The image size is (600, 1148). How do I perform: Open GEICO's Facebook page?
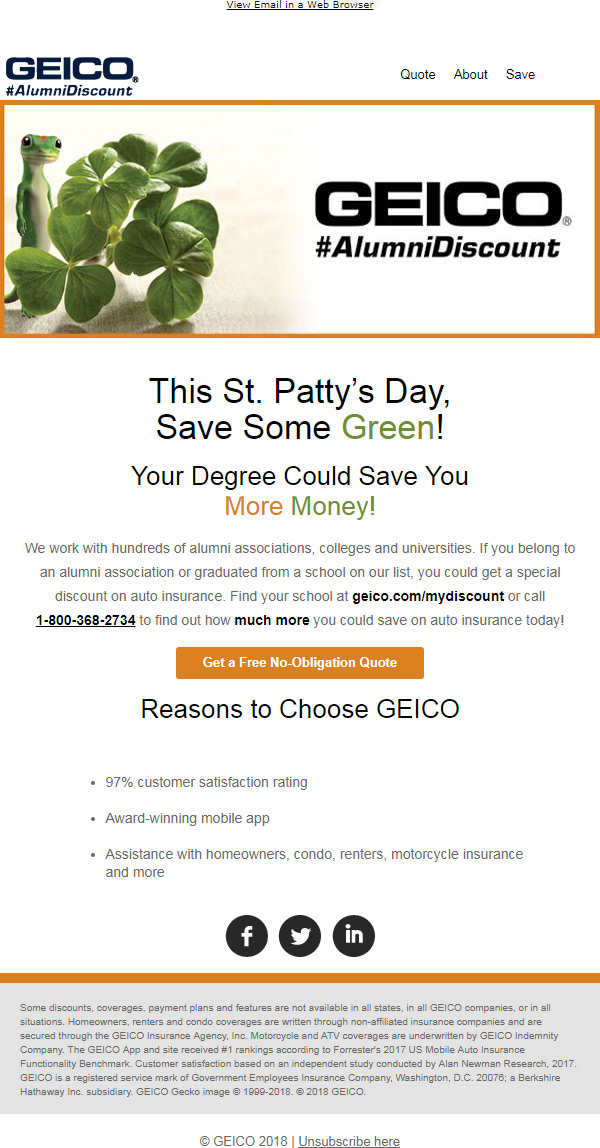click(x=247, y=936)
